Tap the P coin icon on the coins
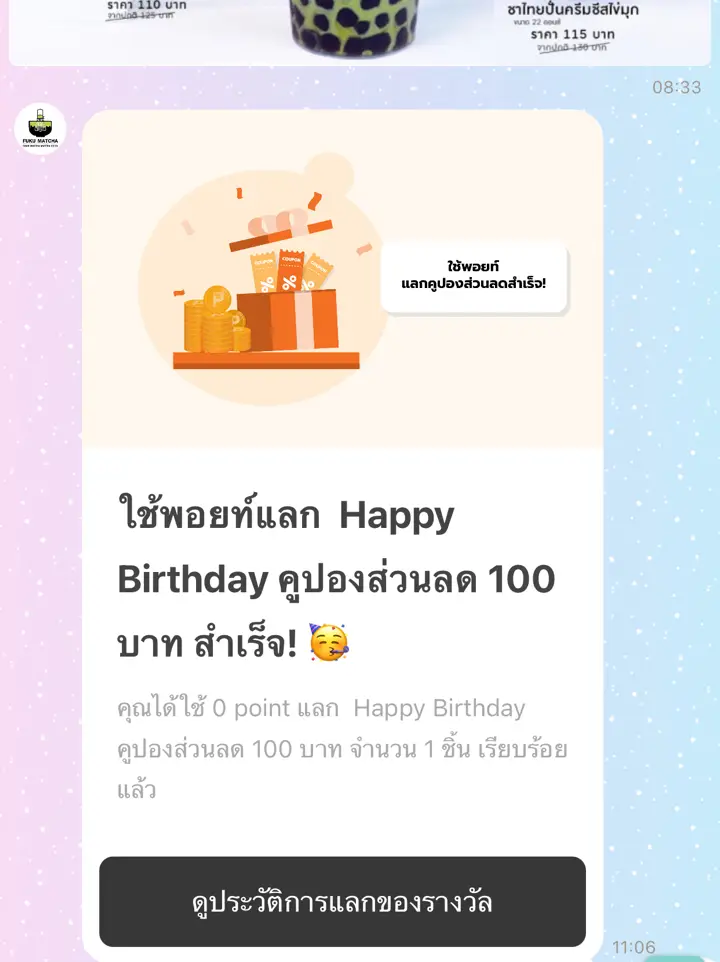Image resolution: width=720 pixels, height=962 pixels. [219, 297]
